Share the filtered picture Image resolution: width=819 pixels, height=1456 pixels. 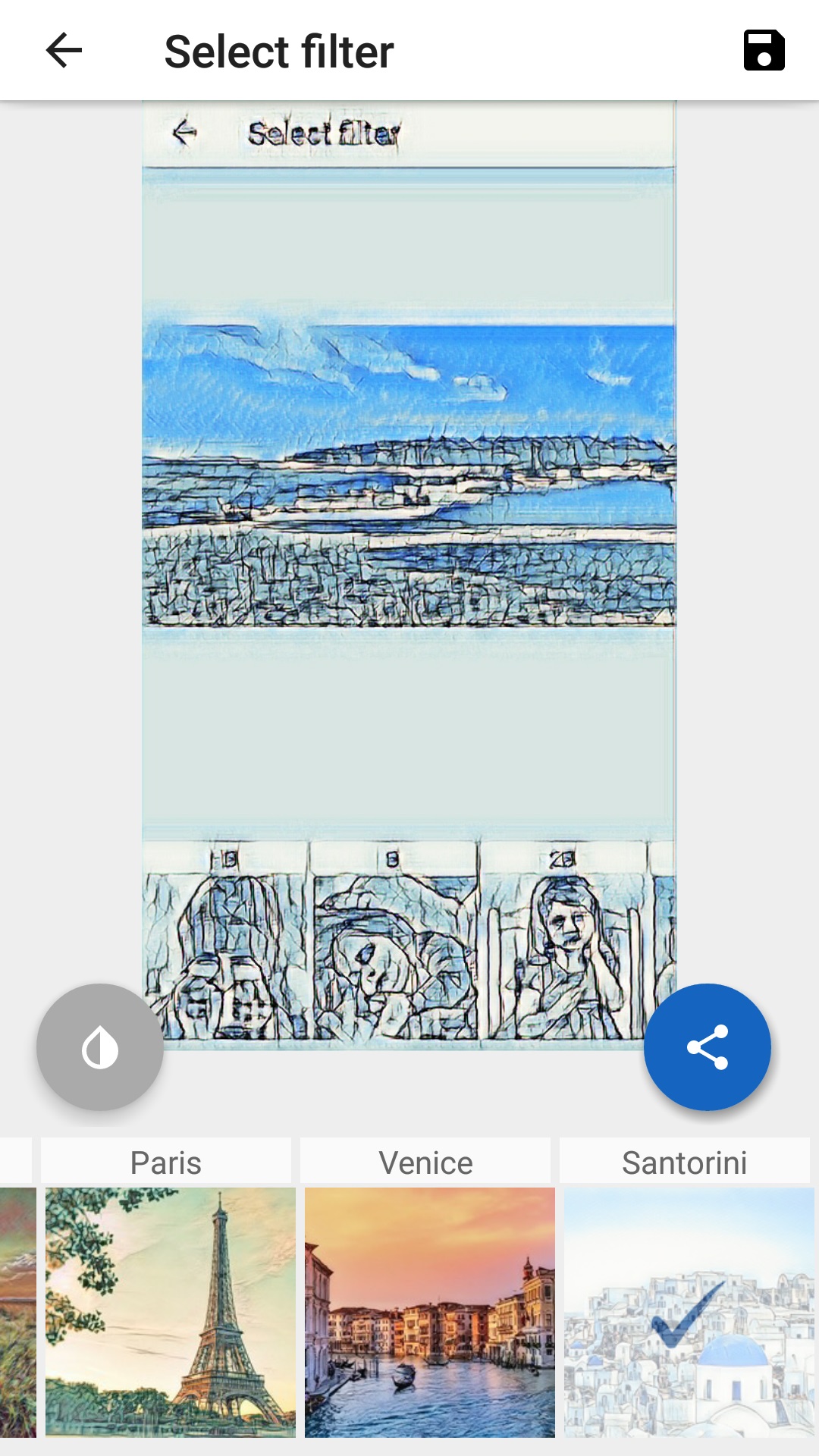click(x=708, y=1047)
